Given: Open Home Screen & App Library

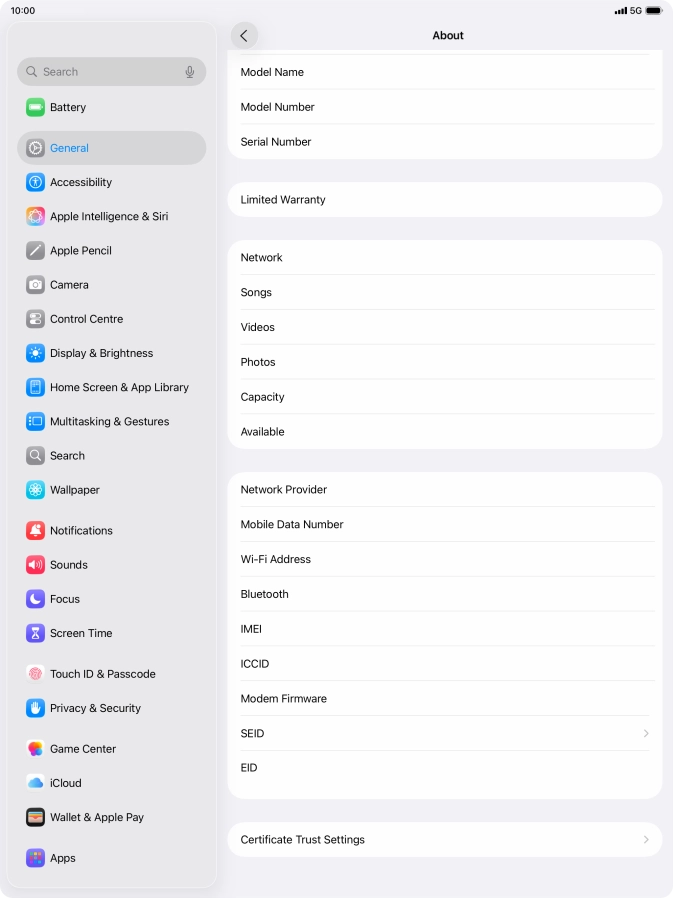Looking at the screenshot, I should point(118,387).
